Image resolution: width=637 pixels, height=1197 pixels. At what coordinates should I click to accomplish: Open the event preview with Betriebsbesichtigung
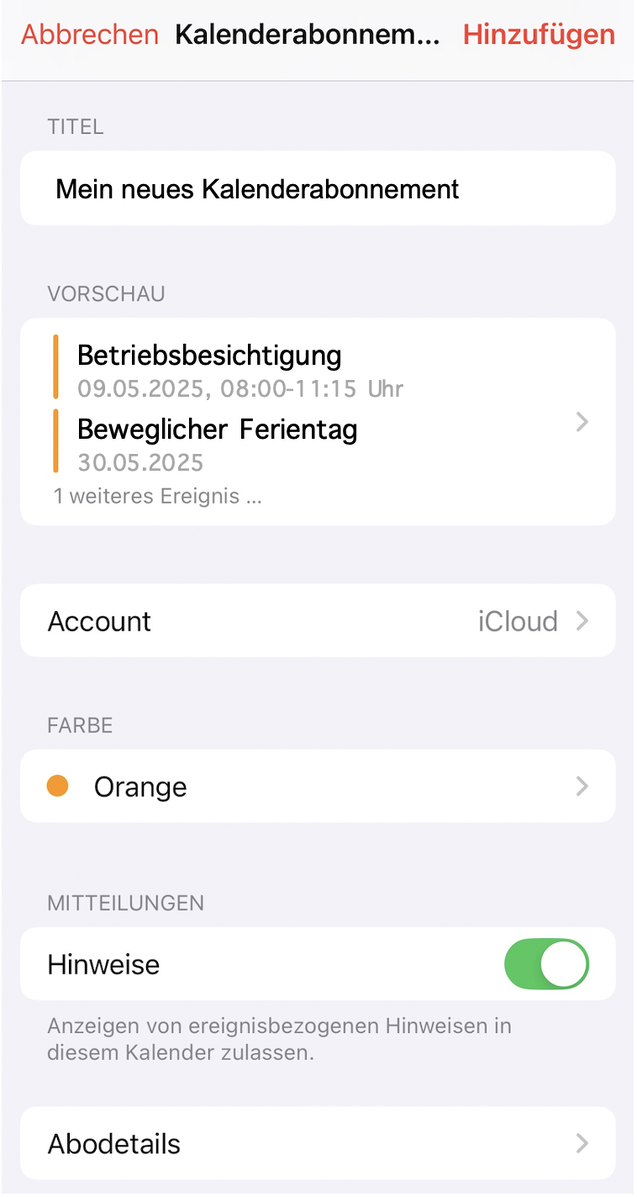(x=317, y=421)
